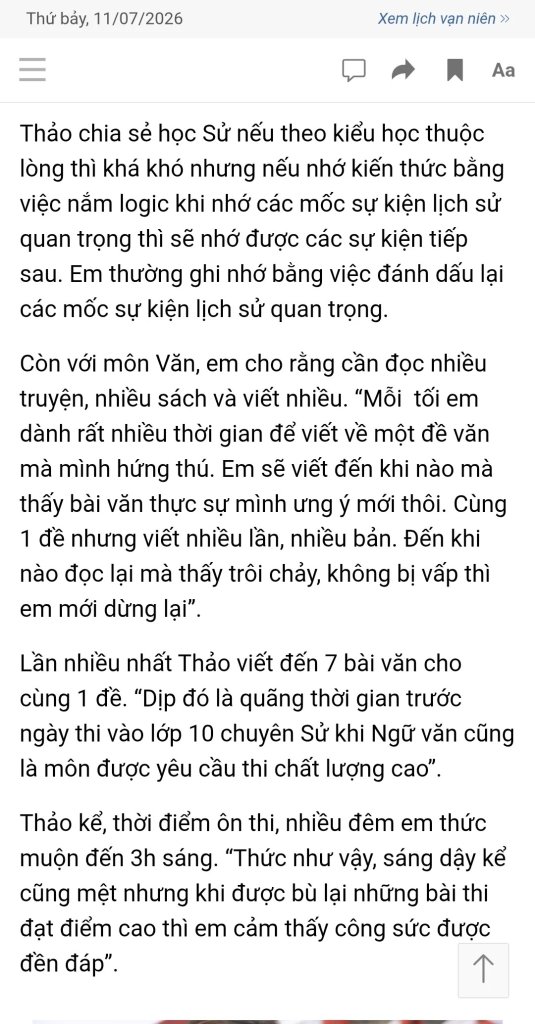The image size is (535, 1024).
Task: Change font size with Aa
Action: tap(503, 70)
